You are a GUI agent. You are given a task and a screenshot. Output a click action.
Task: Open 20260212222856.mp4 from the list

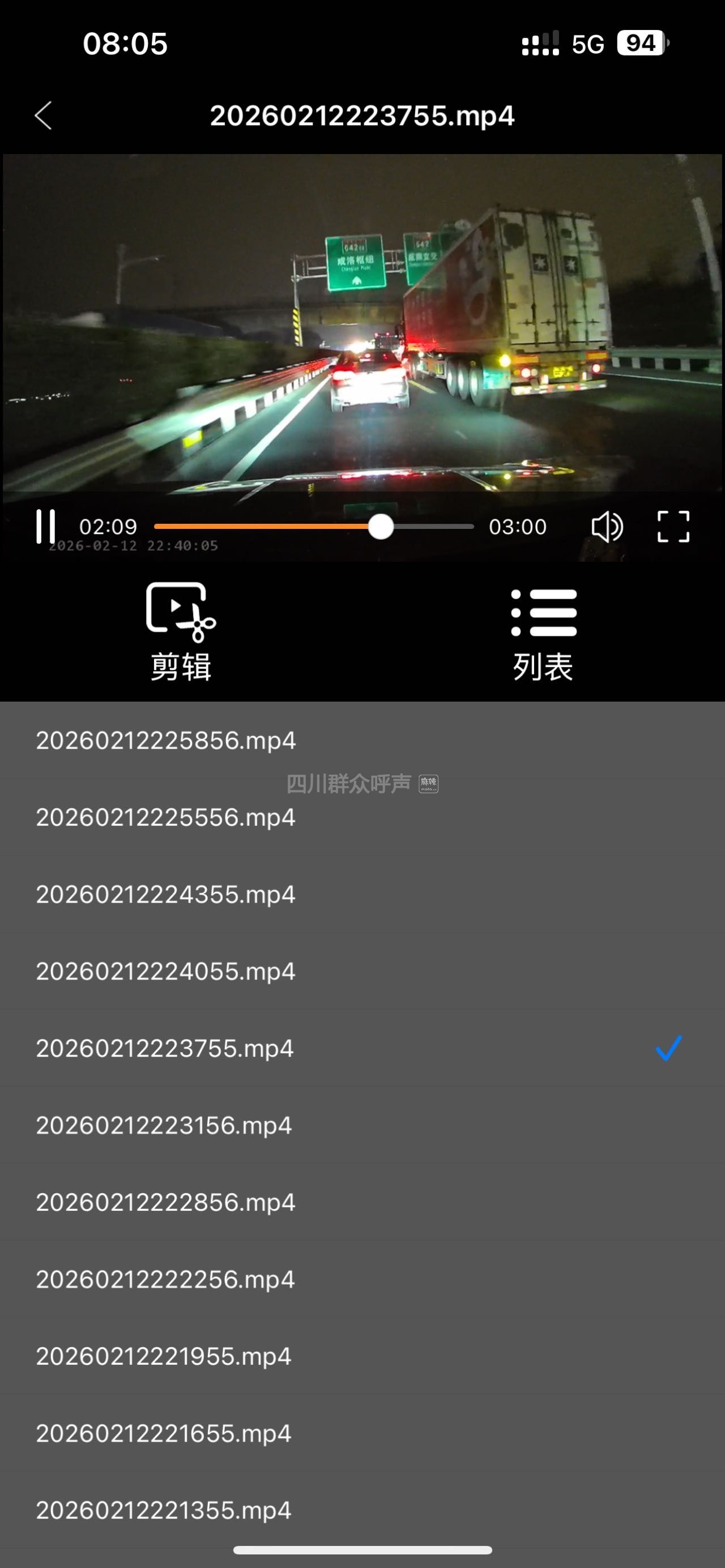pos(165,1203)
